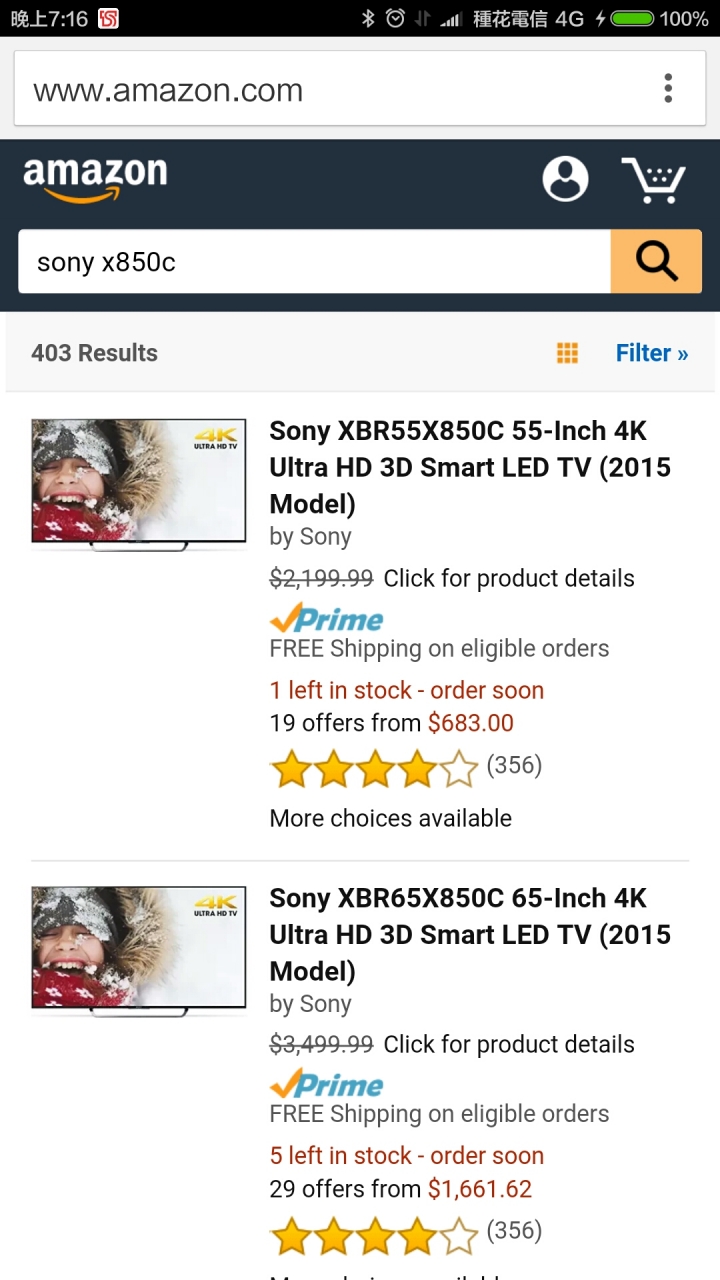
Task: Edit the search field containing sony x850c
Action: pyautogui.click(x=312, y=262)
